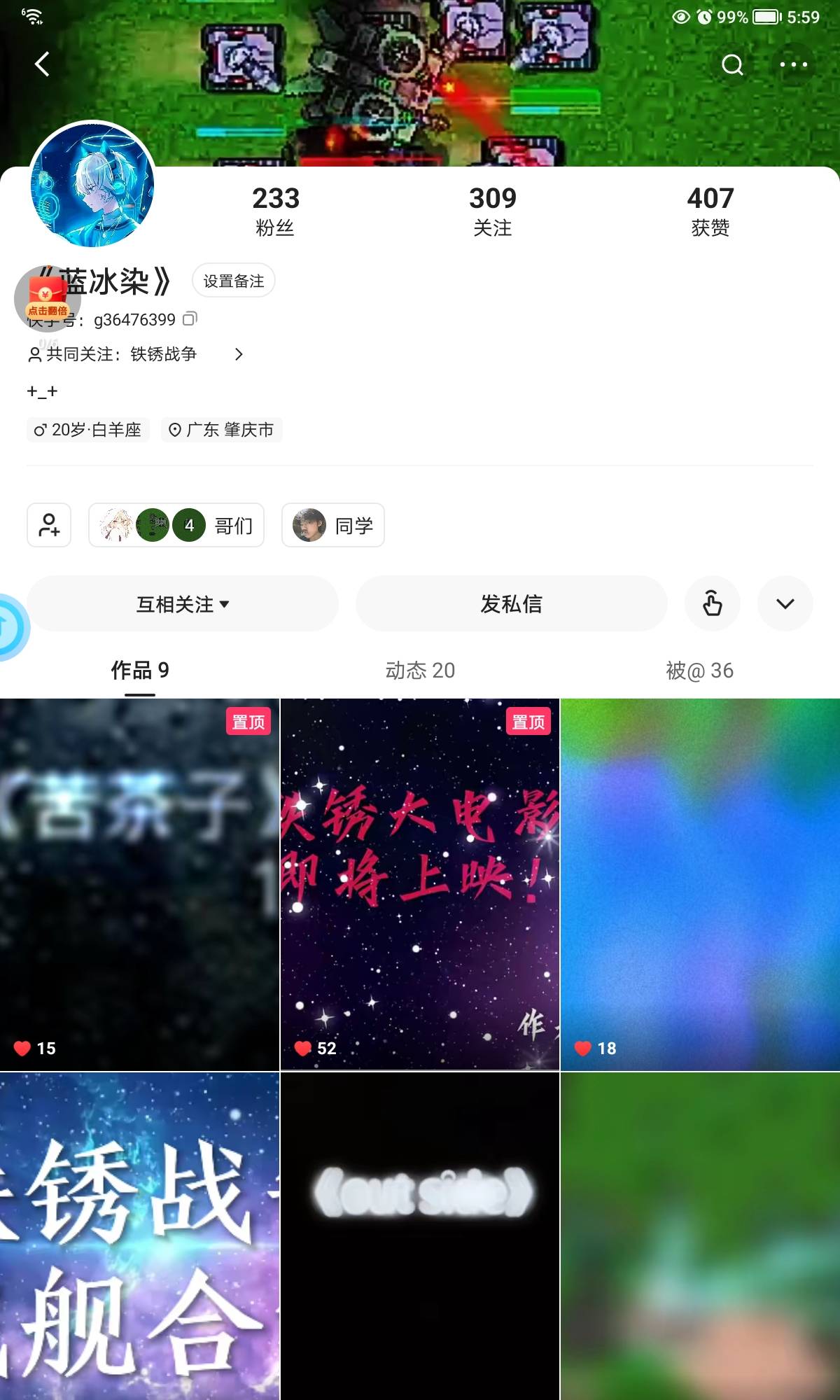Open search on this profile
This screenshot has width=840, height=1400.
pyautogui.click(x=732, y=64)
